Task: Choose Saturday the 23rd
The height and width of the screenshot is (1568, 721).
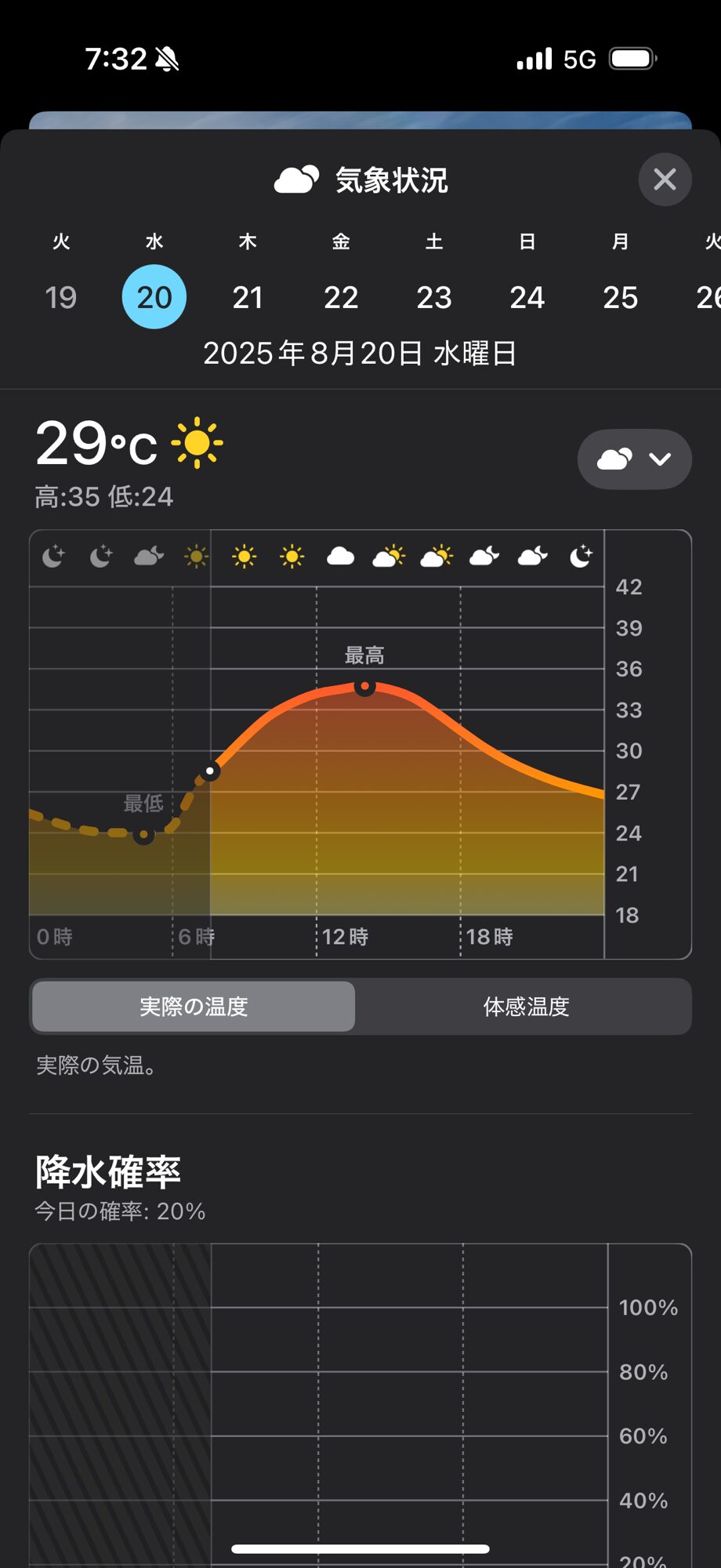Action: tap(434, 297)
